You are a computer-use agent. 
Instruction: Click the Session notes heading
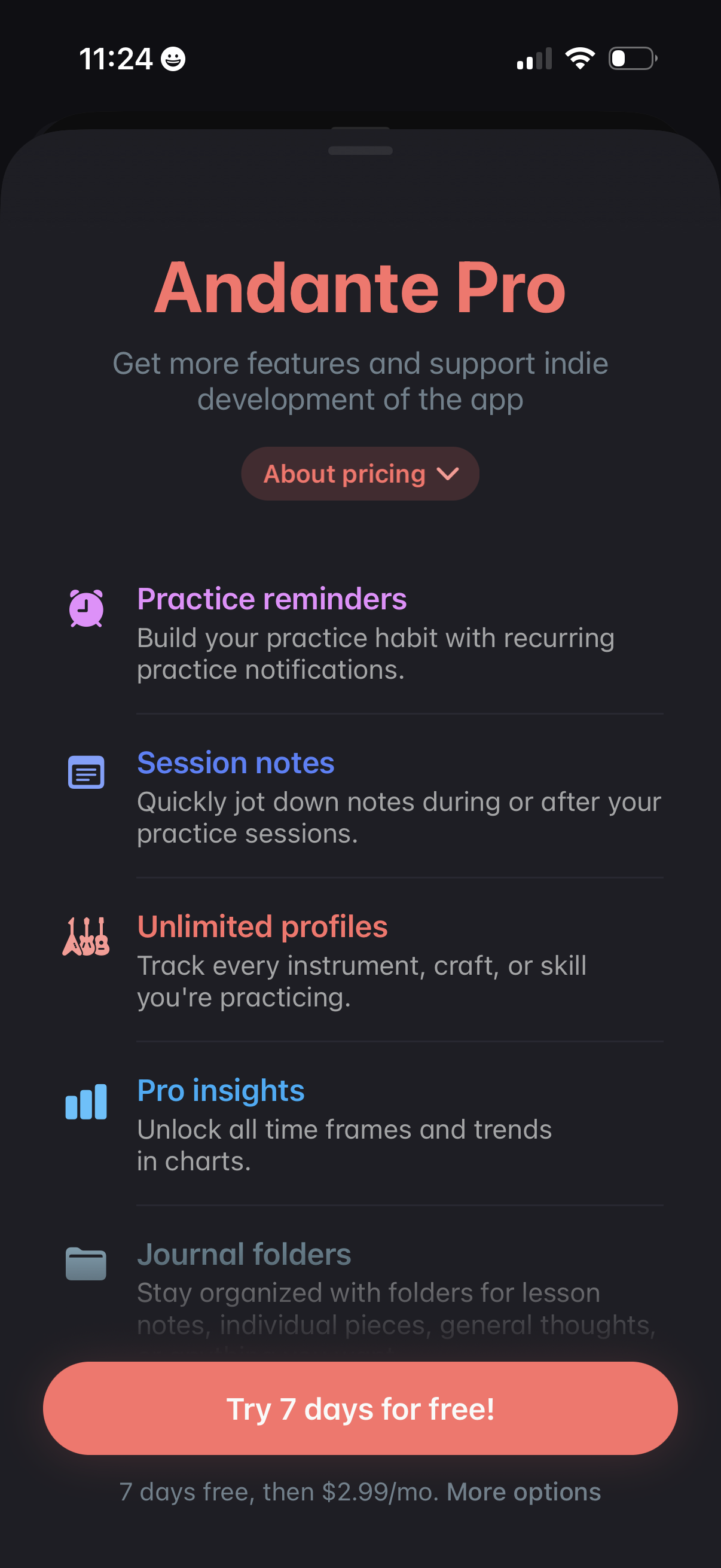click(x=236, y=763)
